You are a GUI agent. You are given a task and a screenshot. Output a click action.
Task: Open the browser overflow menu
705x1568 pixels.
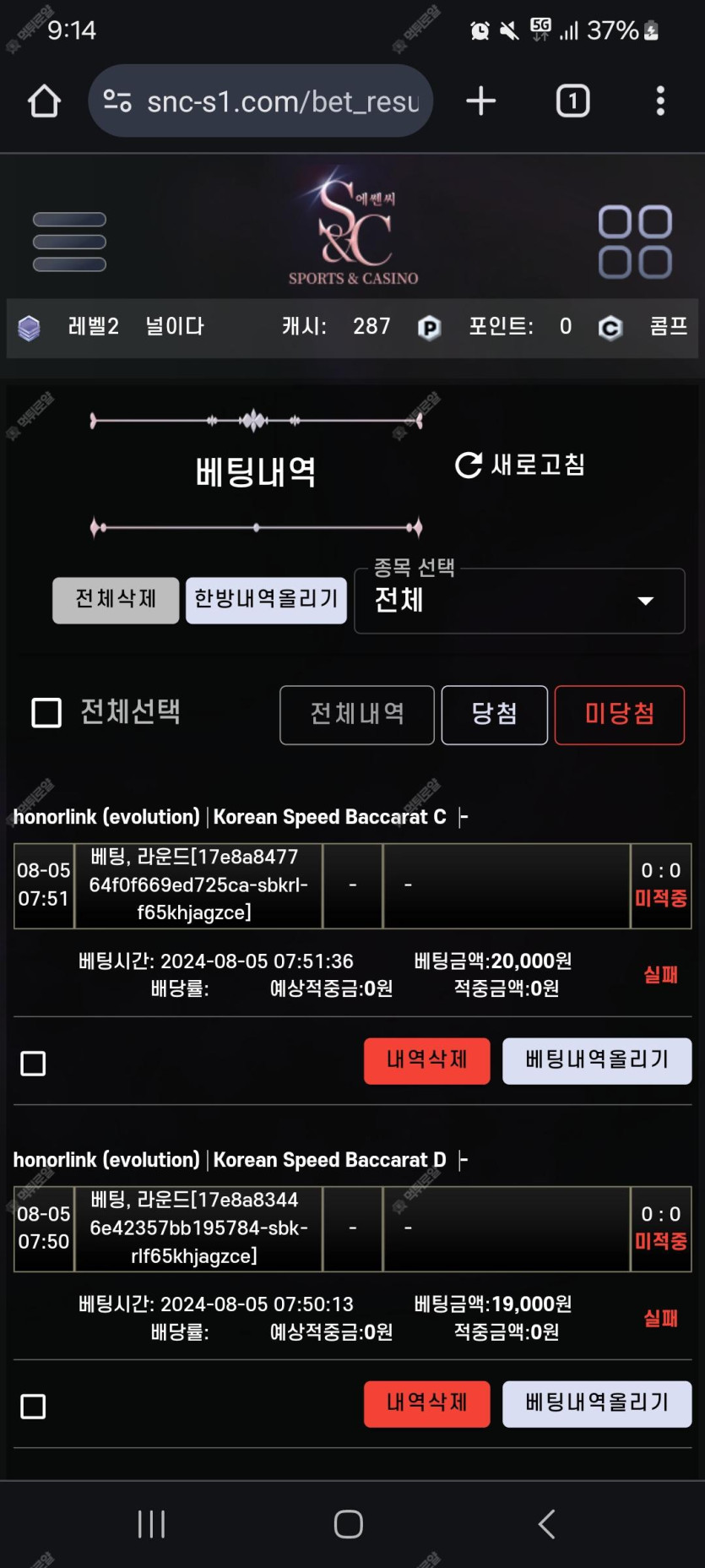point(660,101)
